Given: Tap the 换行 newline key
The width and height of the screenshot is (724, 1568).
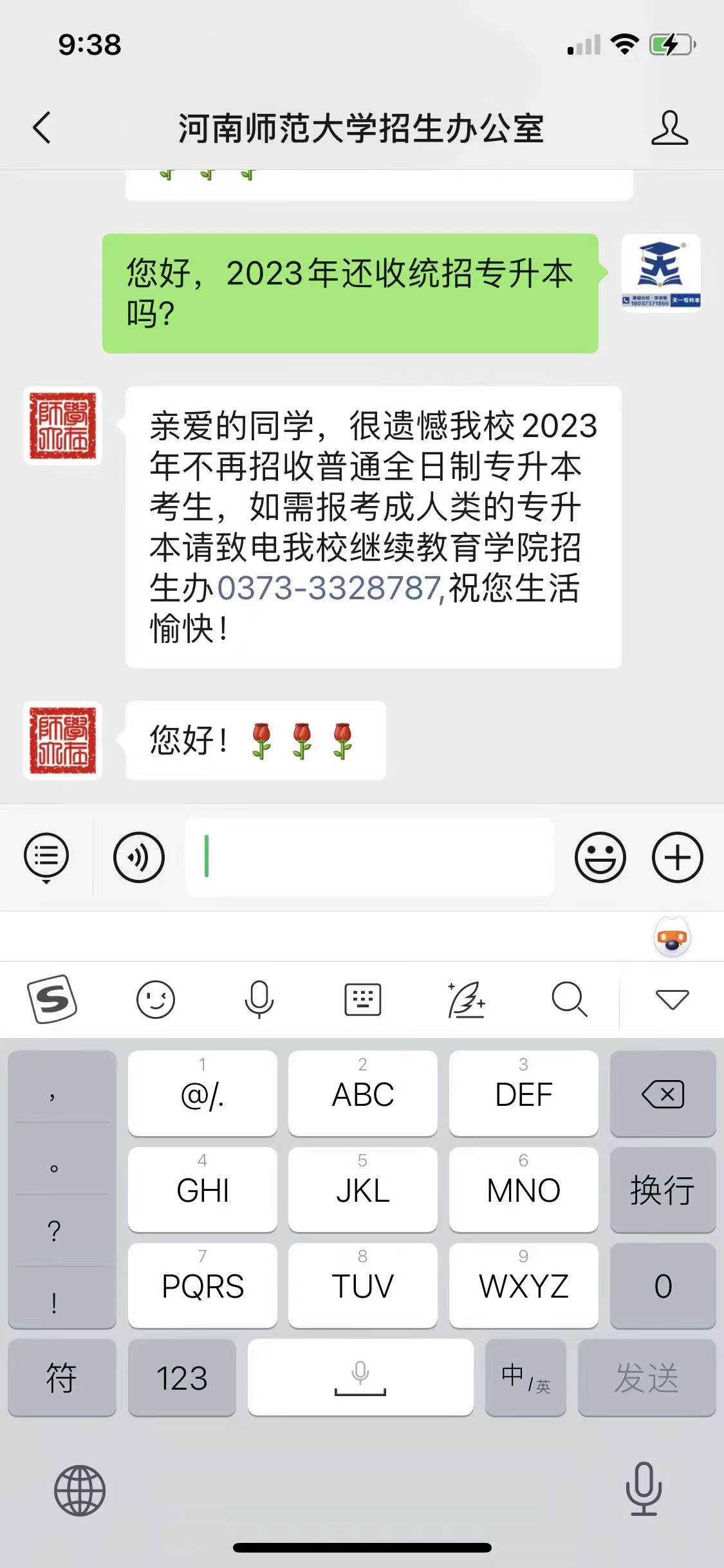Looking at the screenshot, I should (x=663, y=1190).
